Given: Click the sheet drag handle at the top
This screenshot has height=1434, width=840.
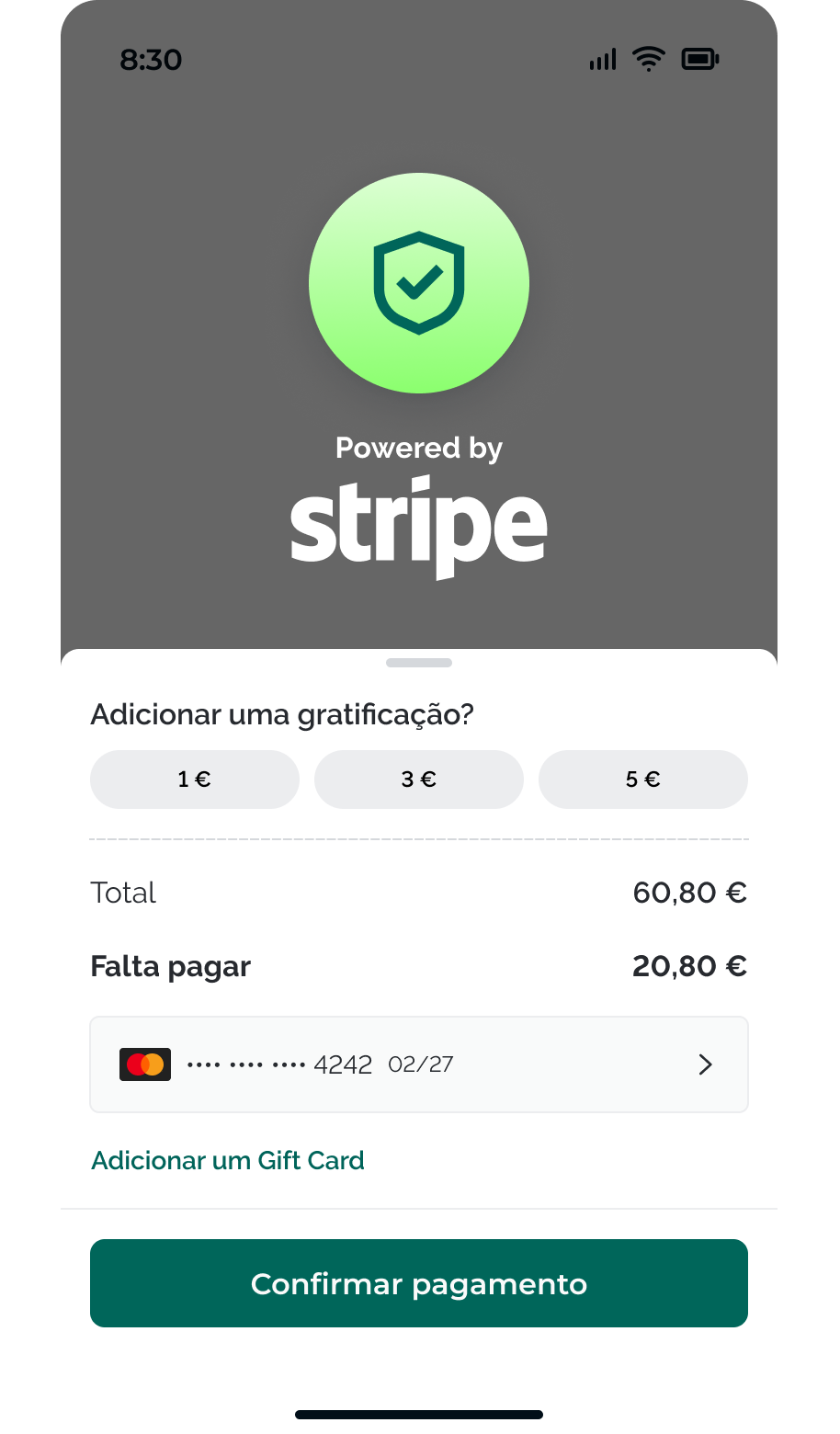Looking at the screenshot, I should [418, 662].
